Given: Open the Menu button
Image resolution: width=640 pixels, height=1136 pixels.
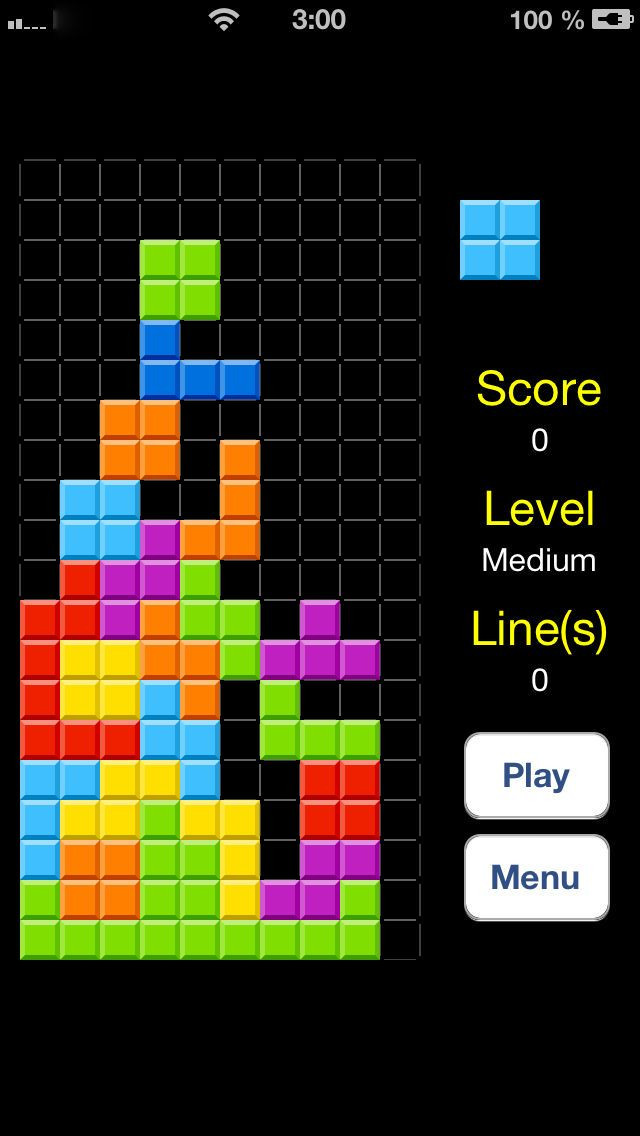Looking at the screenshot, I should point(536,877).
